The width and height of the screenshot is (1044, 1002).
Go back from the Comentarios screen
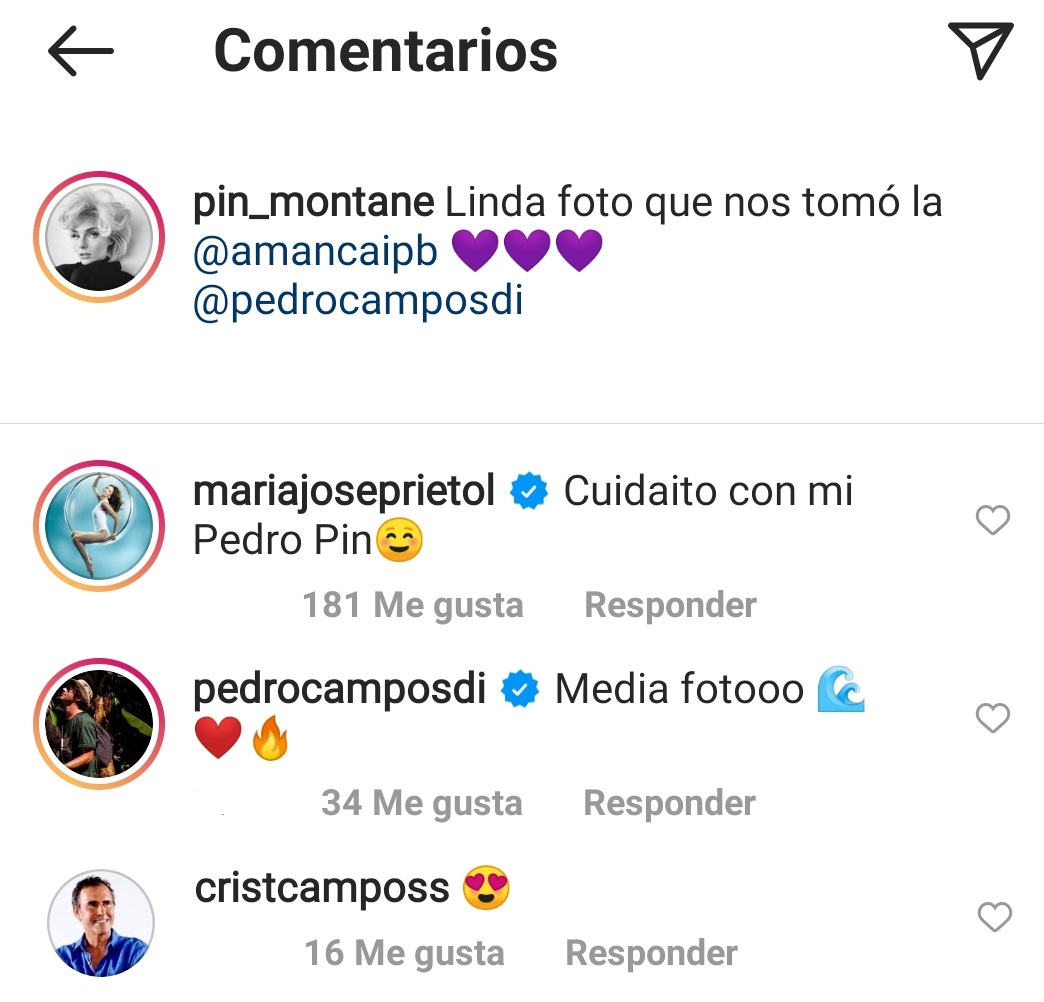click(x=80, y=51)
